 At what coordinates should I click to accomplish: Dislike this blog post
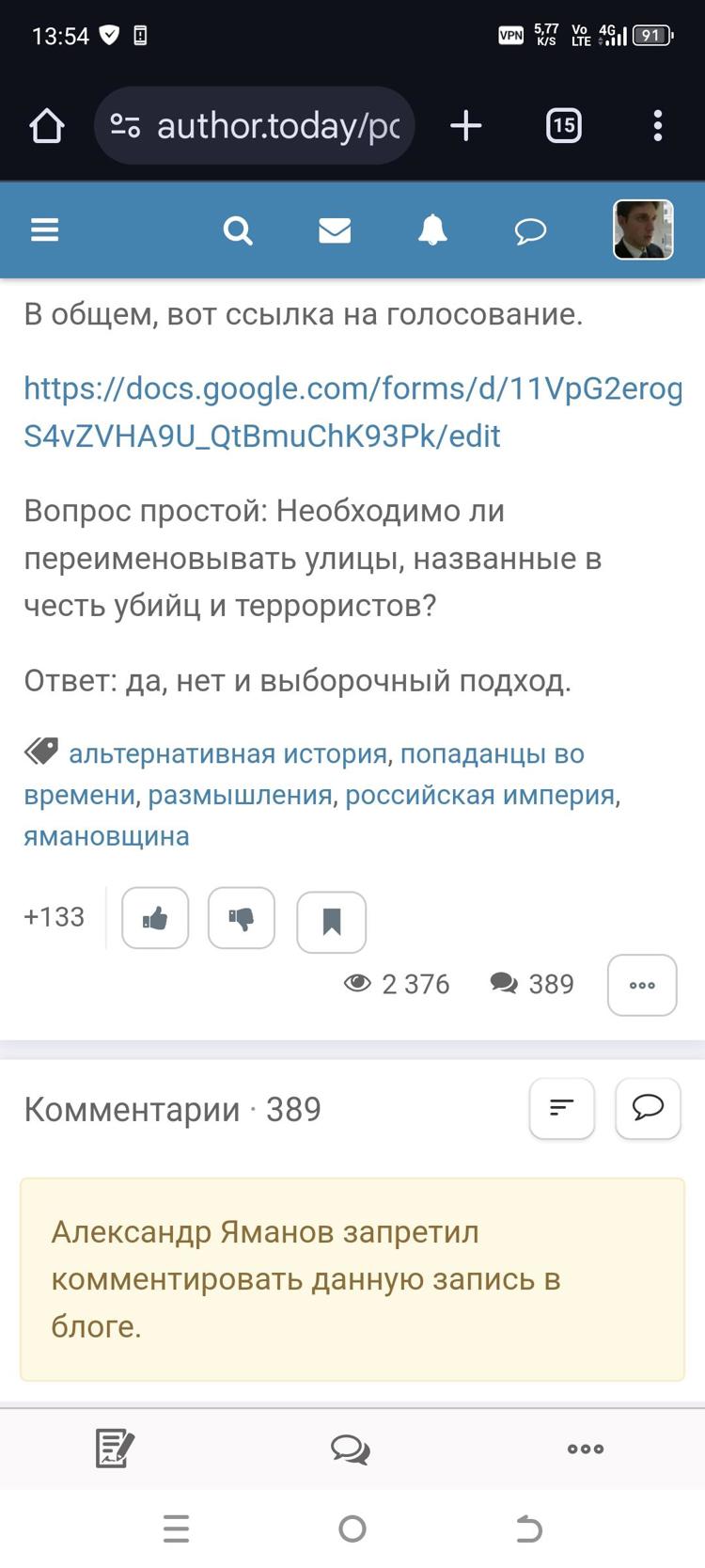click(242, 918)
